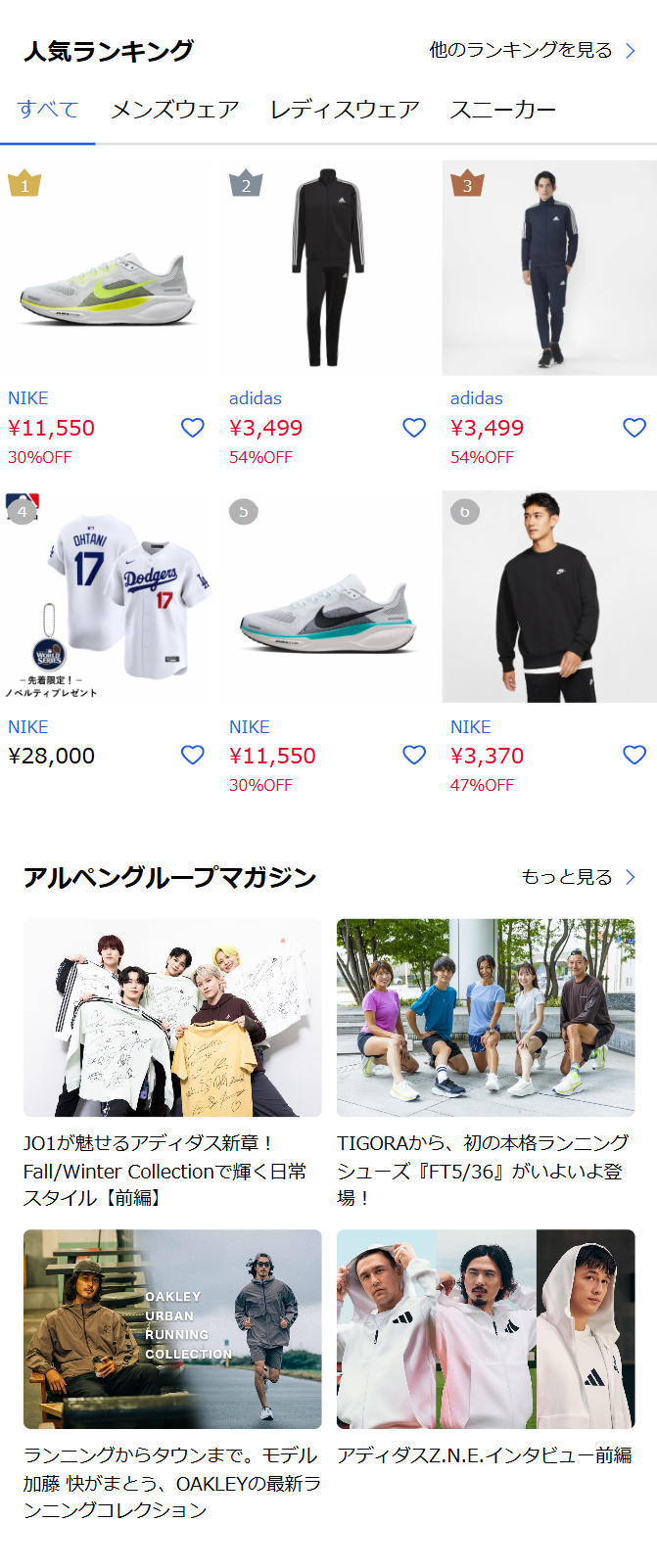Viewport: 657px width, 1568px height.
Task: Open the NIKE black sweatshirt product
Action: click(x=549, y=597)
